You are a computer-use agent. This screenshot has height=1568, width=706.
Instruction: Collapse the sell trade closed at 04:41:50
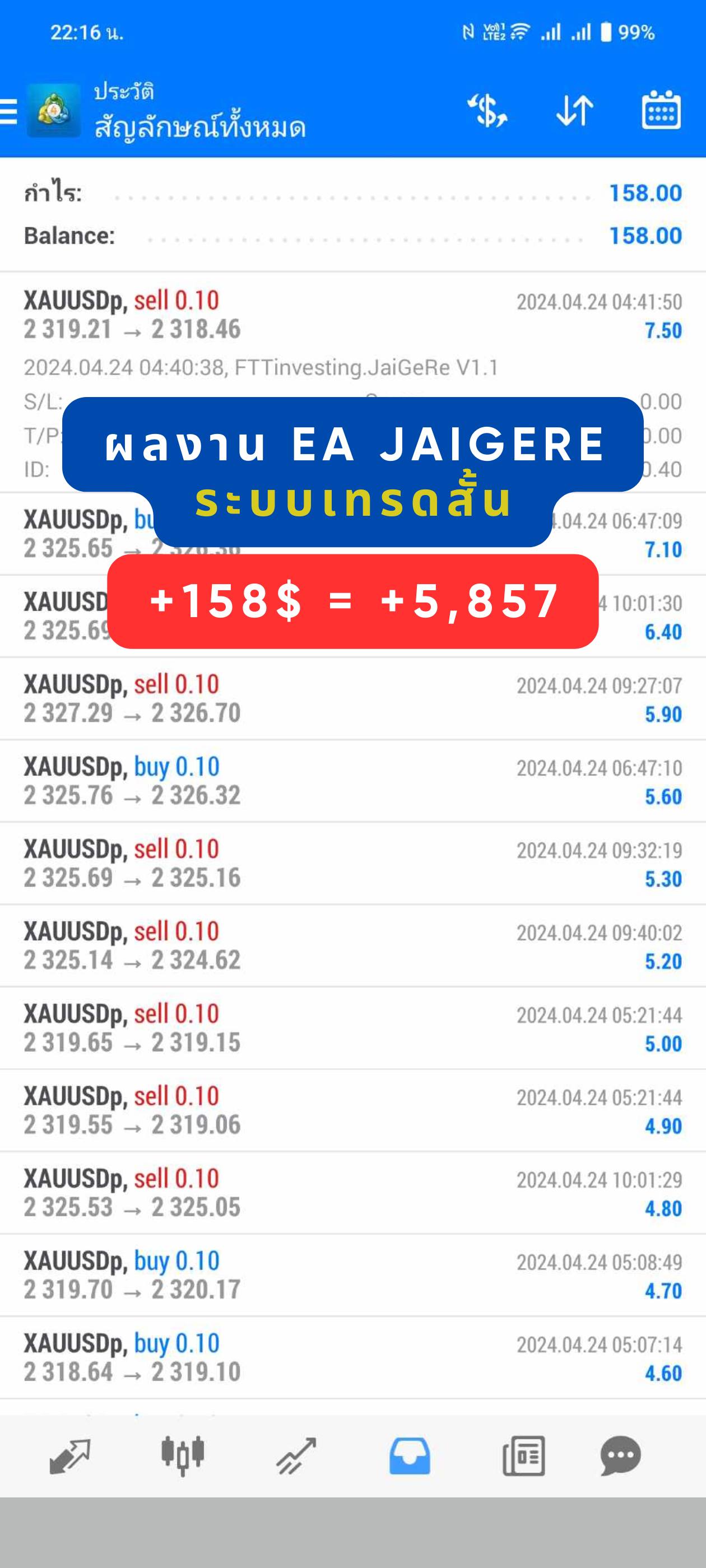352,382
